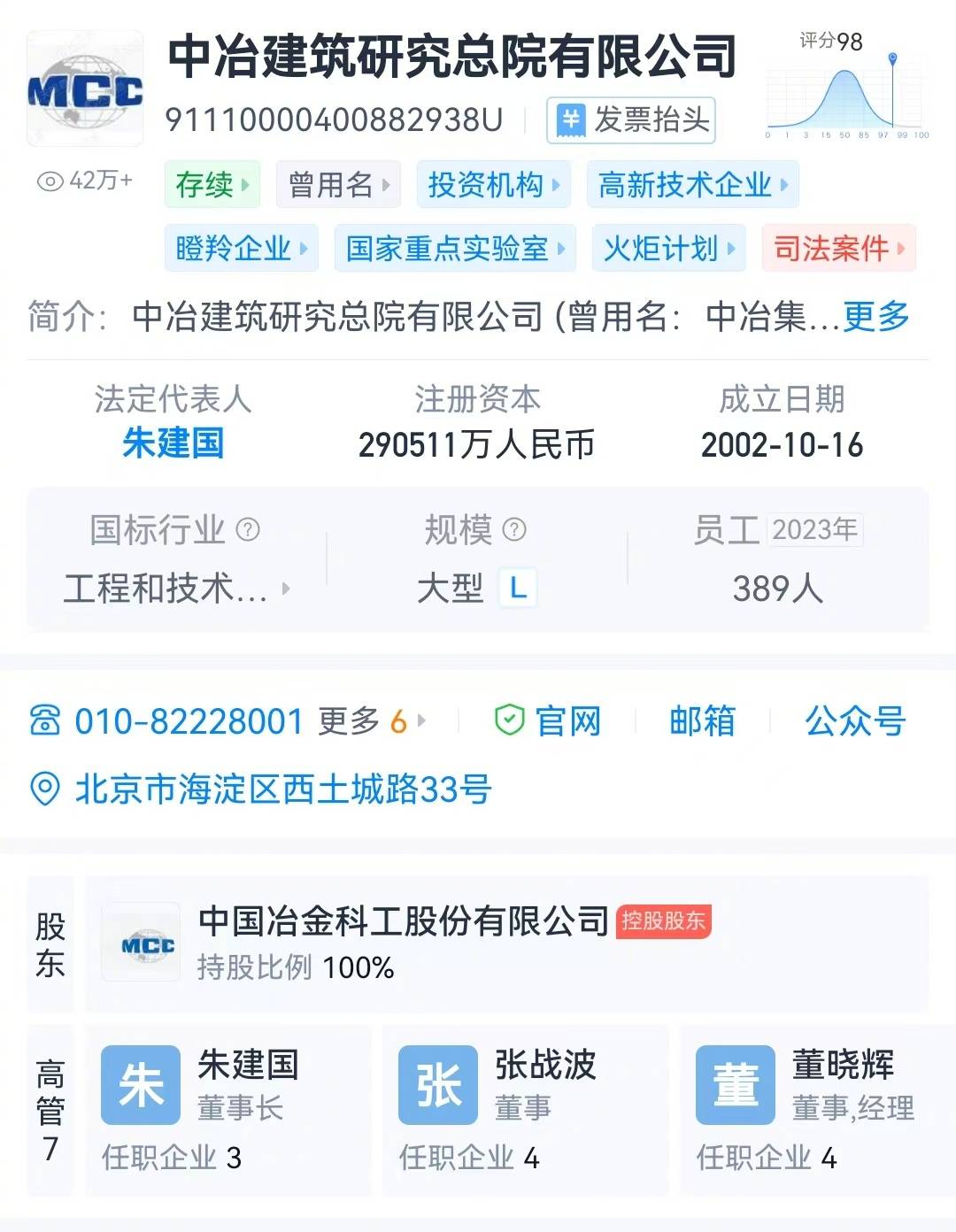956x1232 pixels.
Task: Call the phone number 010-82228001
Action: 189,722
